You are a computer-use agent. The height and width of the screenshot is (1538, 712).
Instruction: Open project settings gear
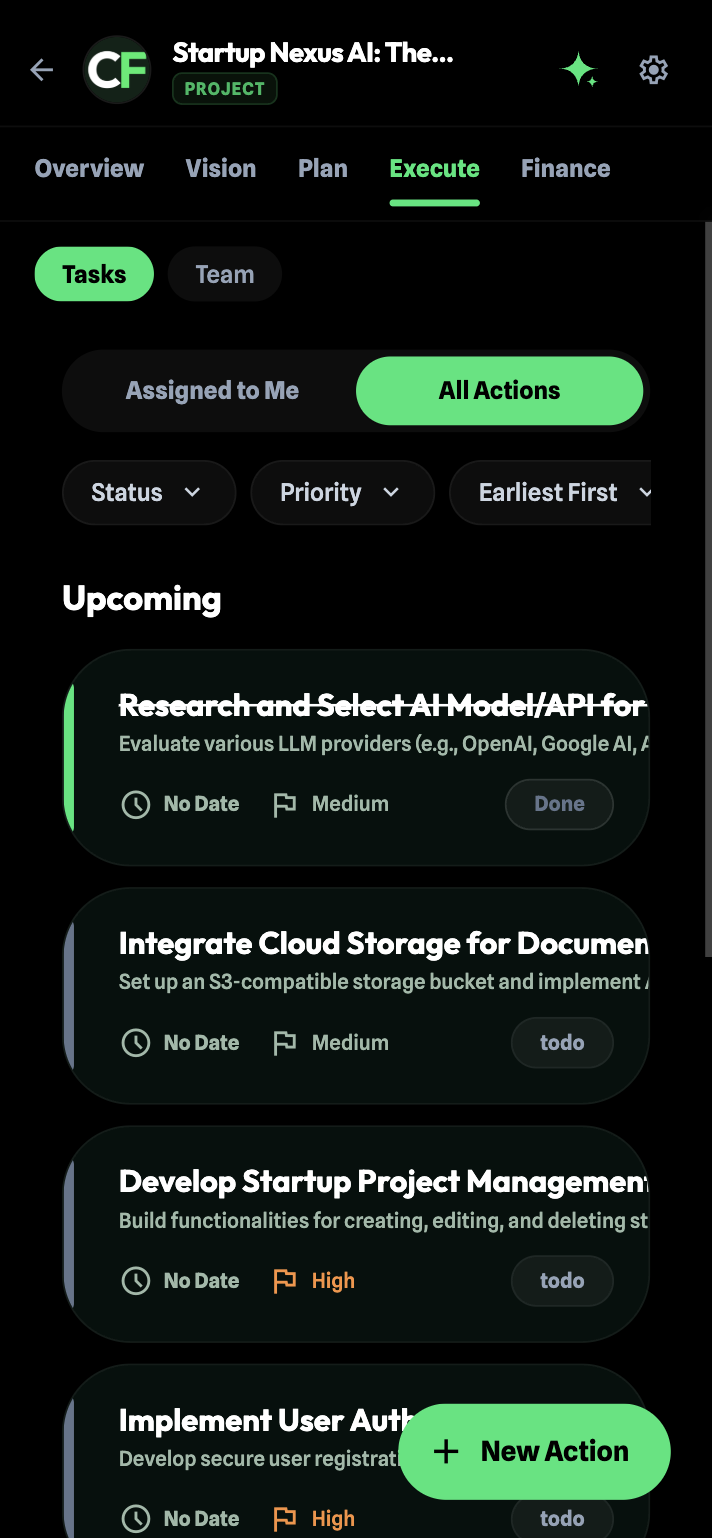pyautogui.click(x=653, y=70)
